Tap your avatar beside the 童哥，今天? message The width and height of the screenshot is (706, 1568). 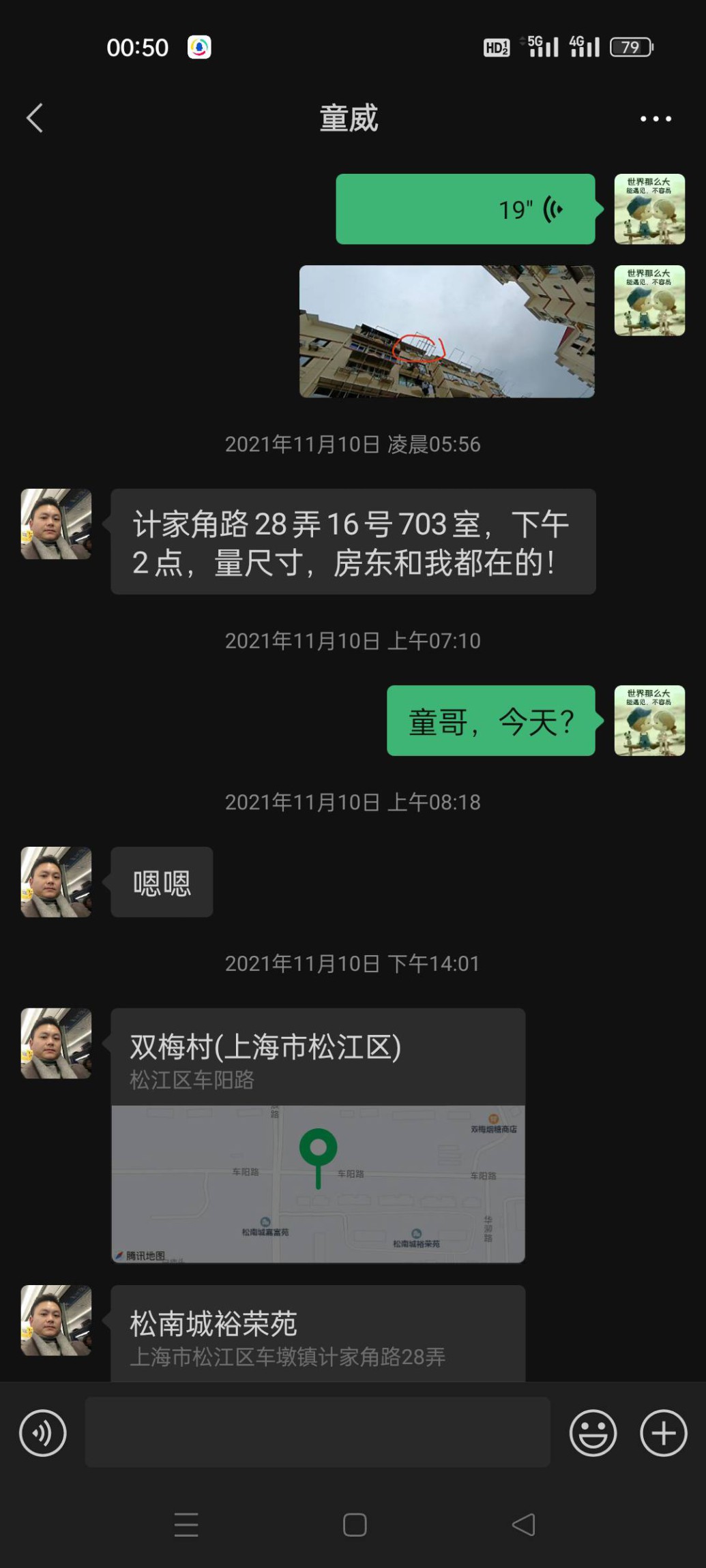click(x=649, y=721)
